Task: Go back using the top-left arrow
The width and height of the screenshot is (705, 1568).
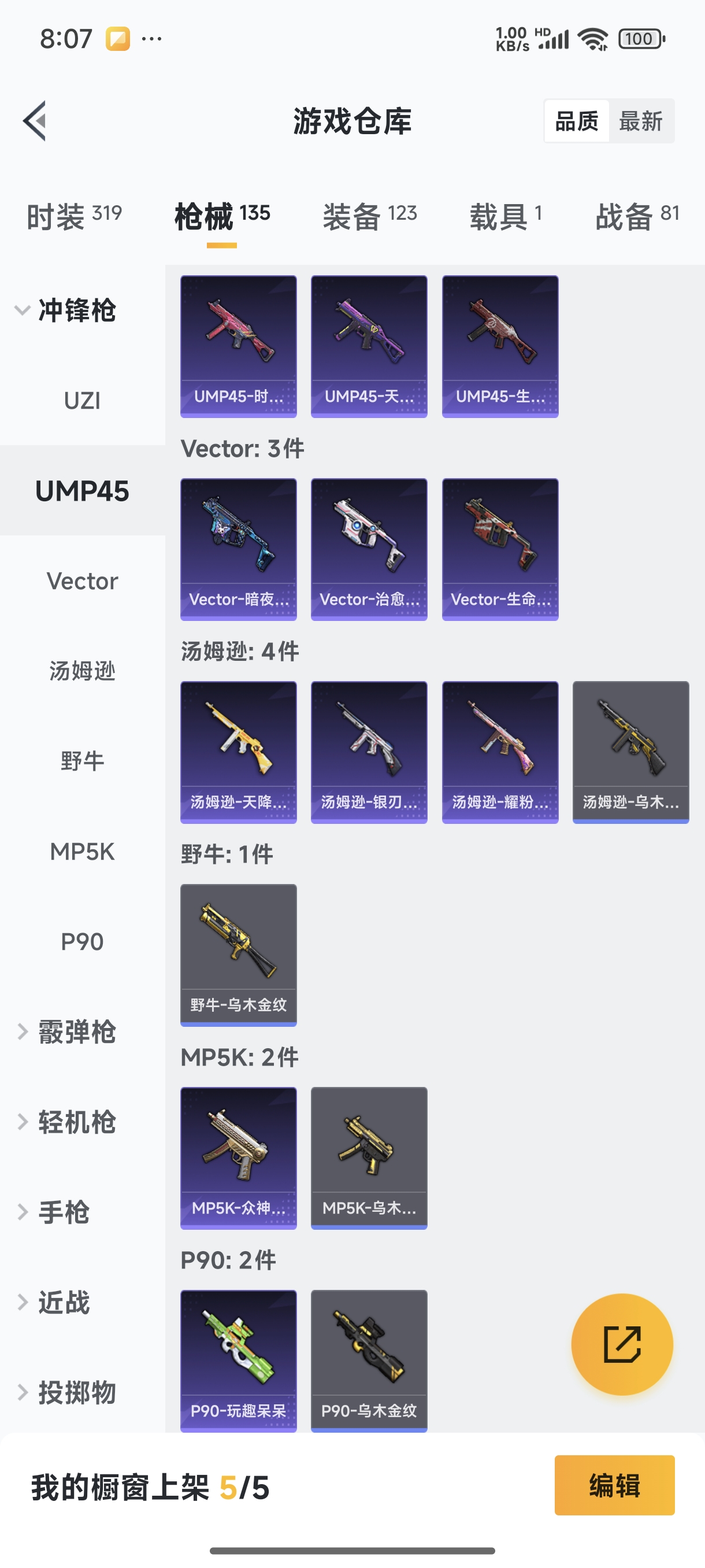Action: point(35,120)
